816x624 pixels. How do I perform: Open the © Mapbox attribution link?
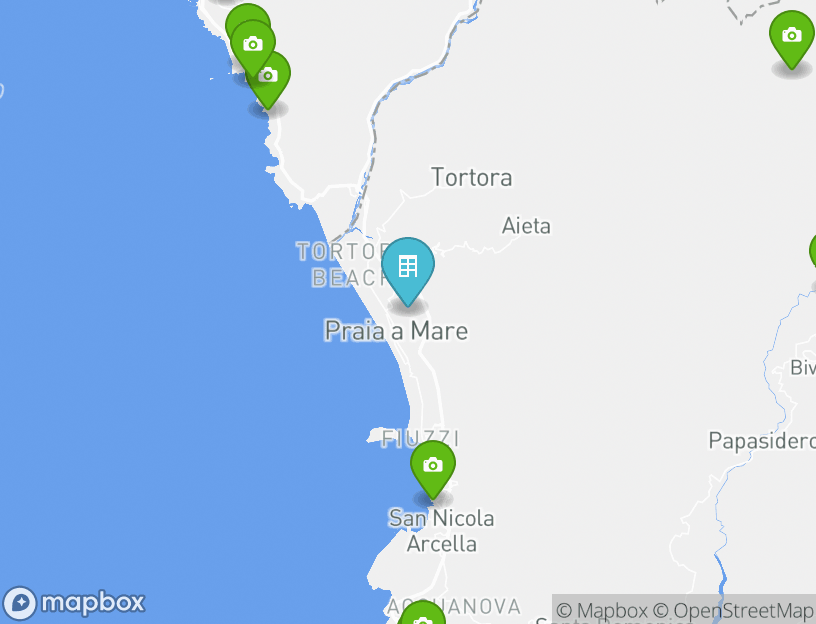click(x=602, y=610)
